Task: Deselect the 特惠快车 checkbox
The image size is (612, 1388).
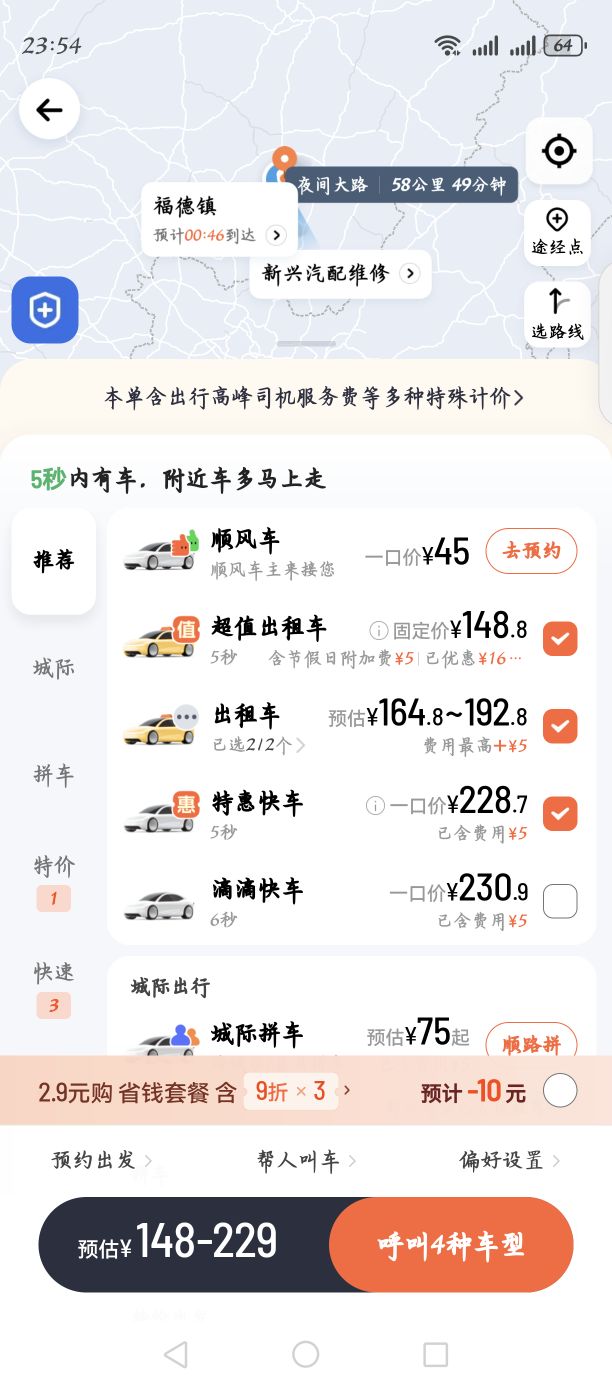Action: 560,814
